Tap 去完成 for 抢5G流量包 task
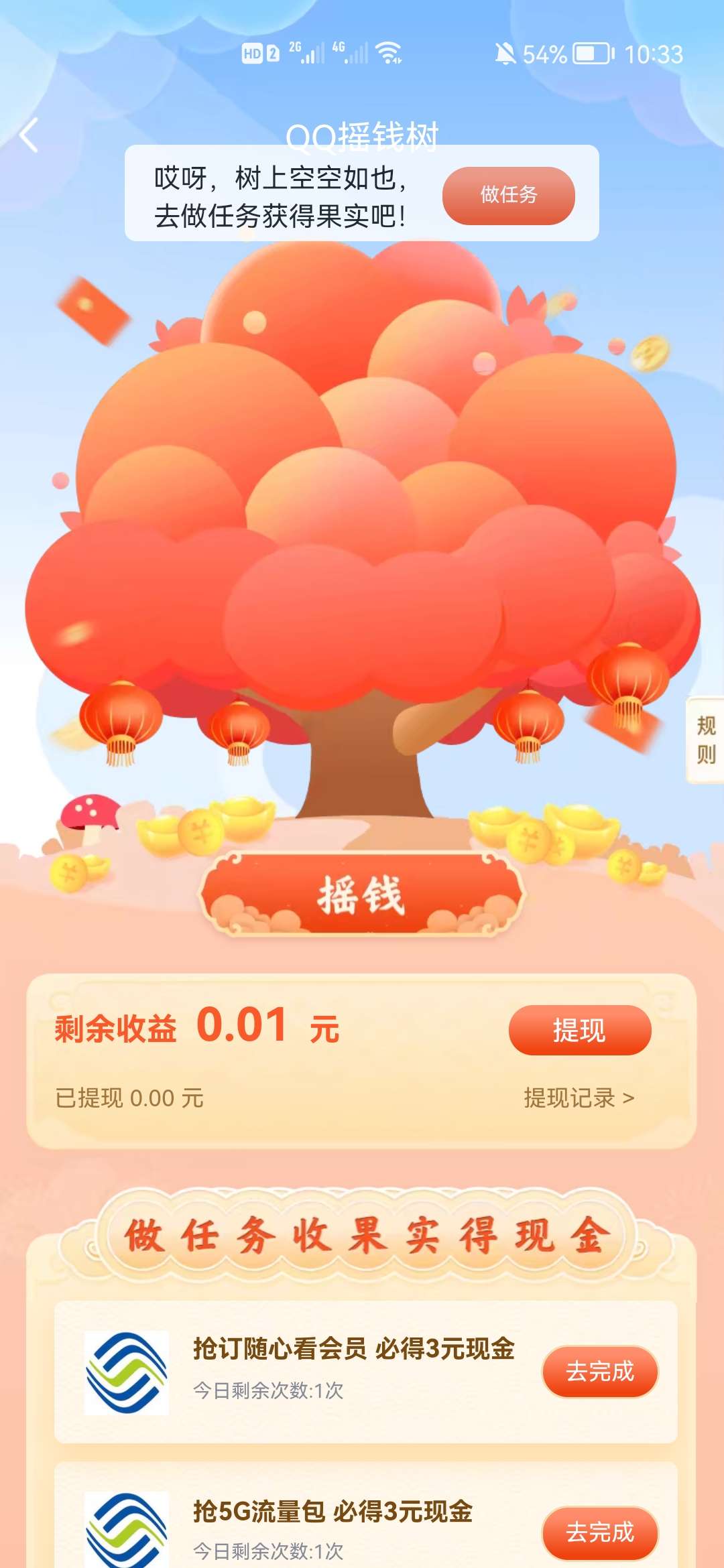This screenshot has height=1568, width=724. tap(599, 1532)
